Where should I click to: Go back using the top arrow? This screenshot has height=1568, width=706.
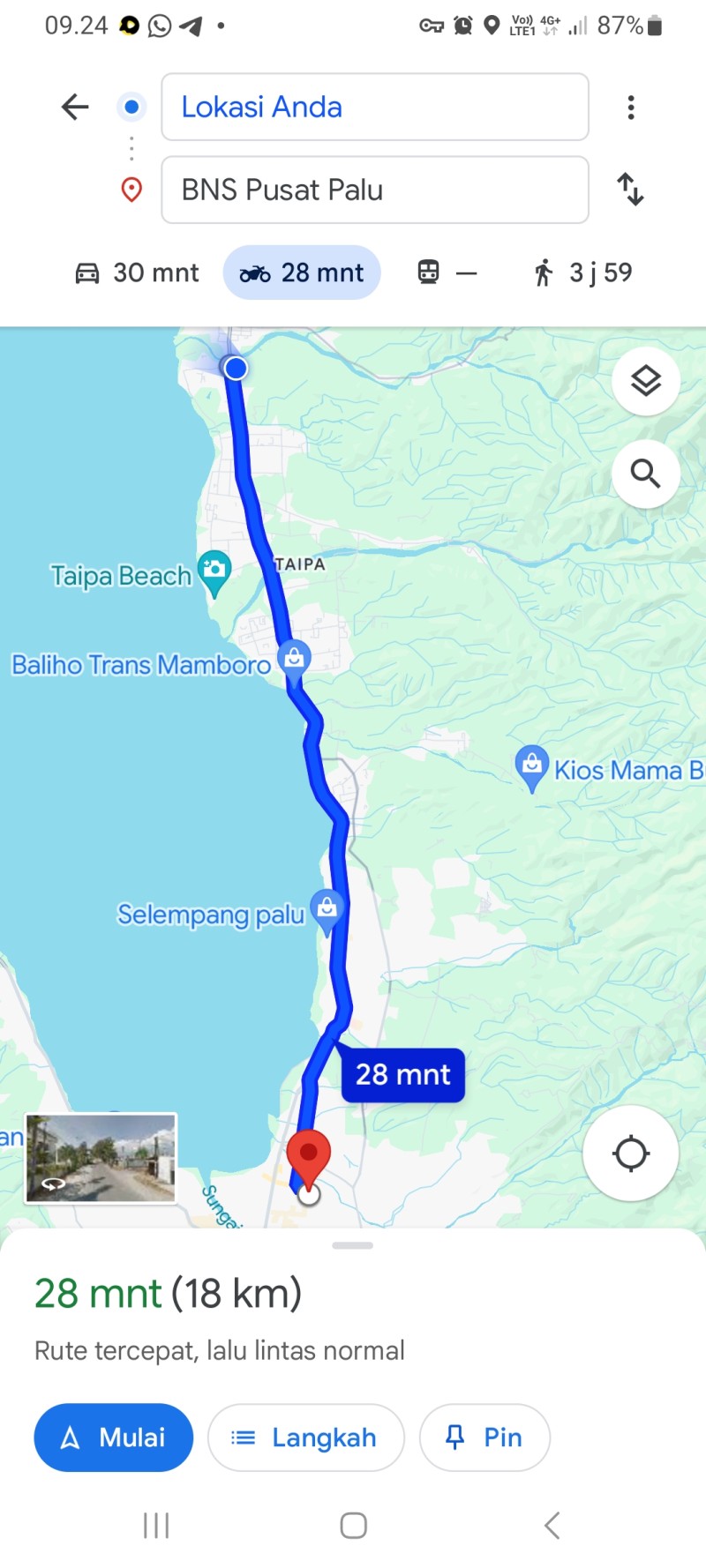pyautogui.click(x=75, y=107)
